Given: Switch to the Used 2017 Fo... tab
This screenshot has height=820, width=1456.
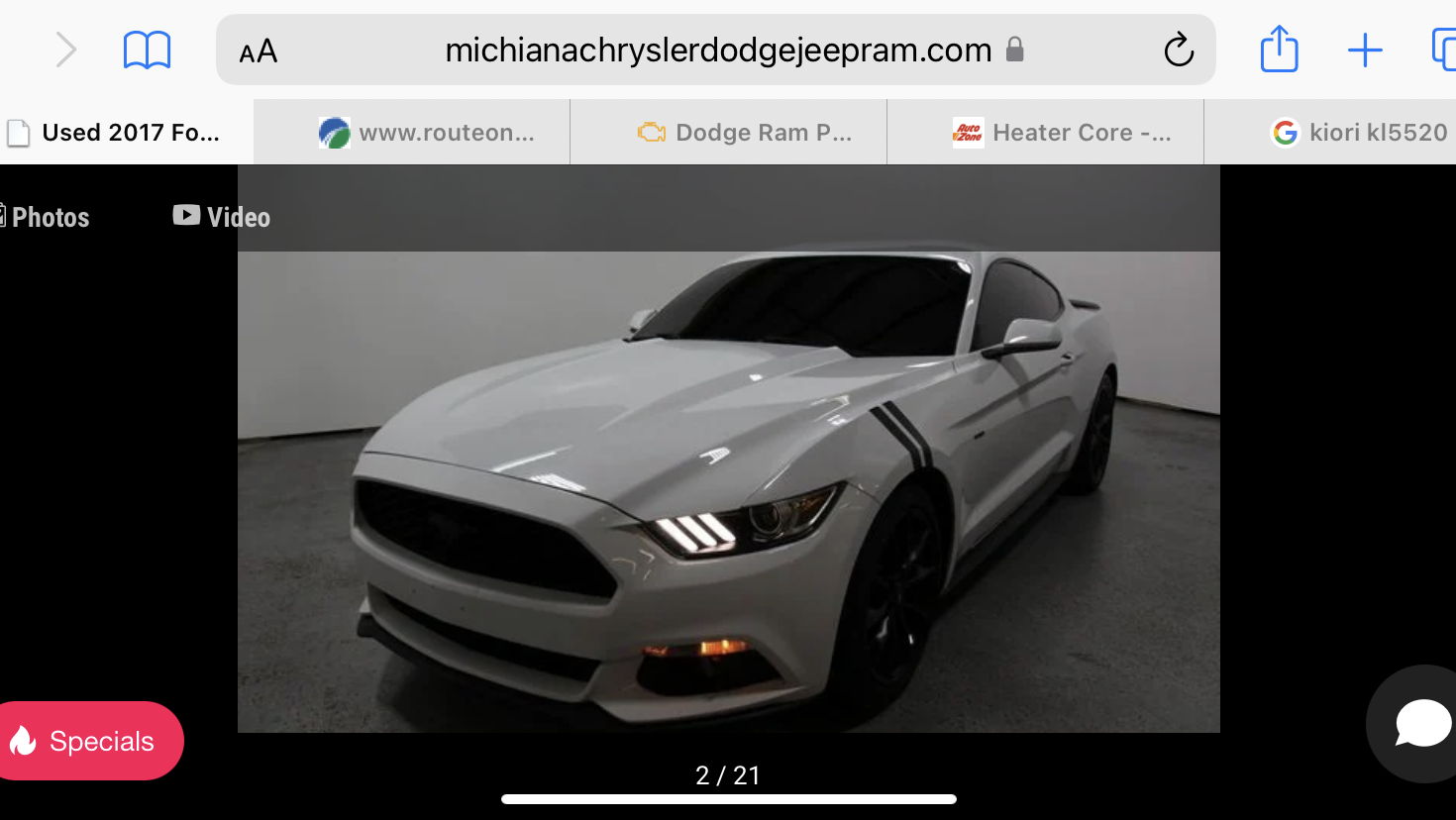Looking at the screenshot, I should [x=127, y=133].
